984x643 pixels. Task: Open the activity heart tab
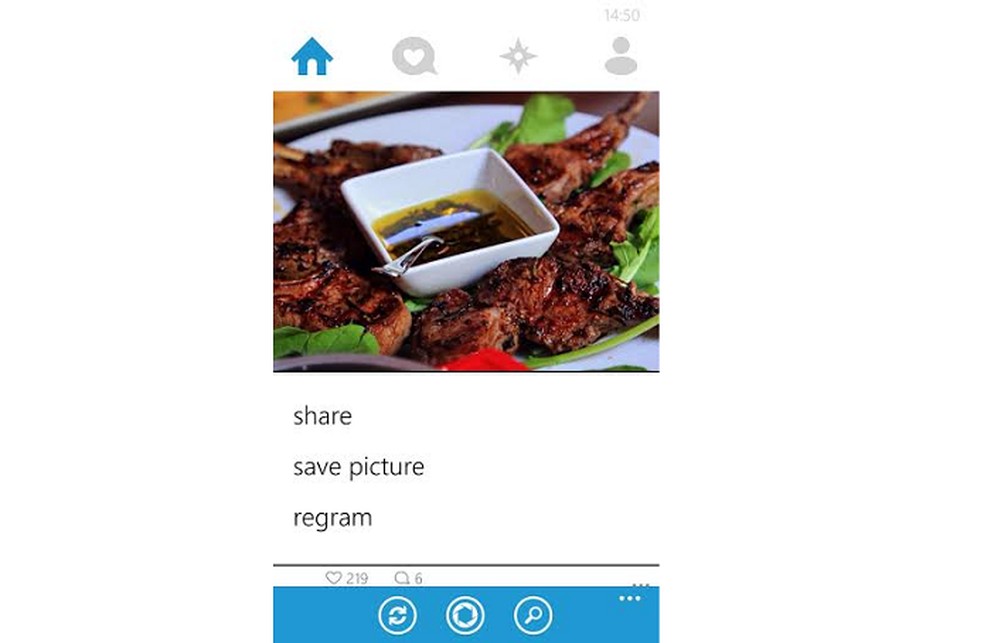pos(413,57)
